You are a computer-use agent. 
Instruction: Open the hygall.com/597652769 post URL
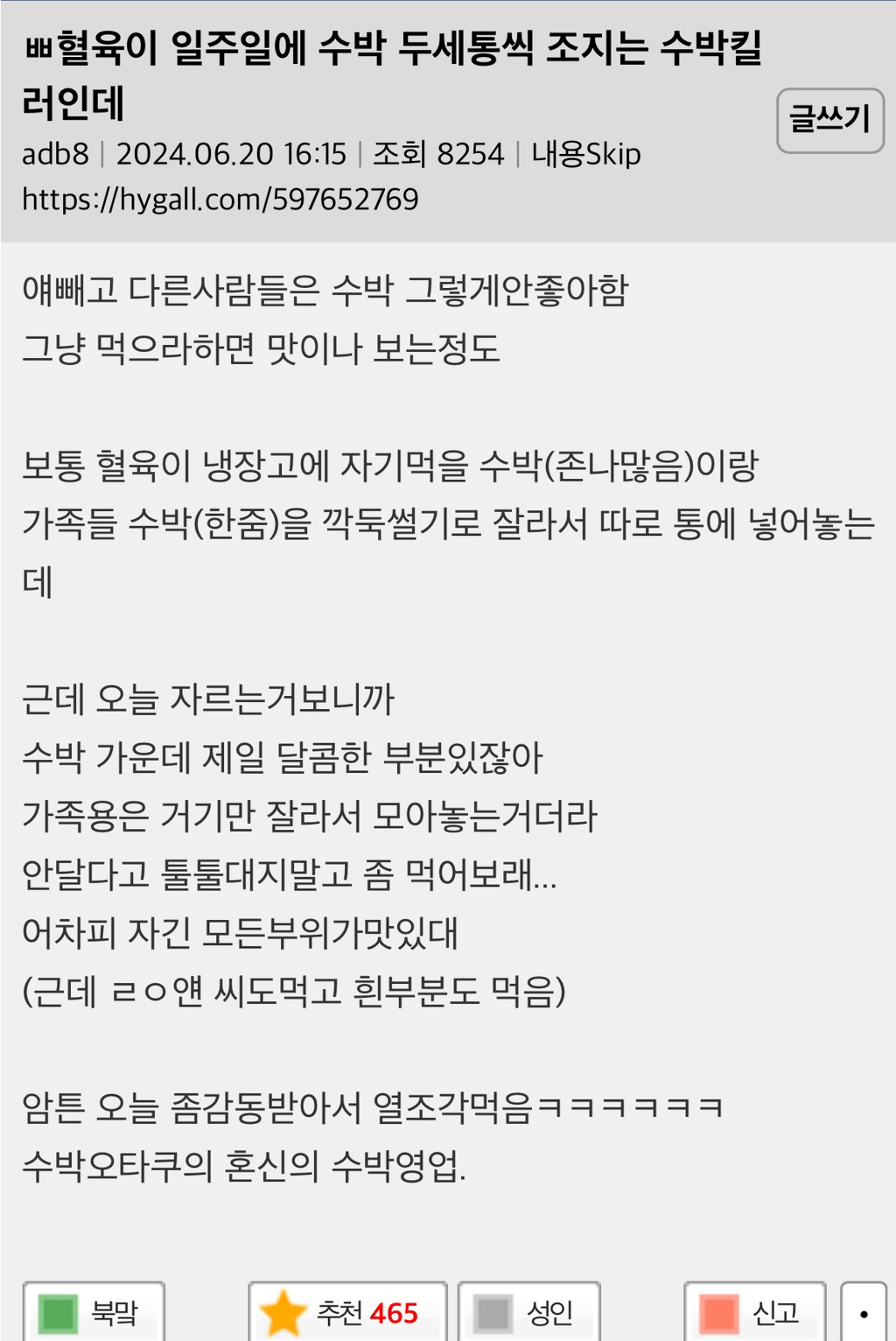pyautogui.click(x=220, y=200)
